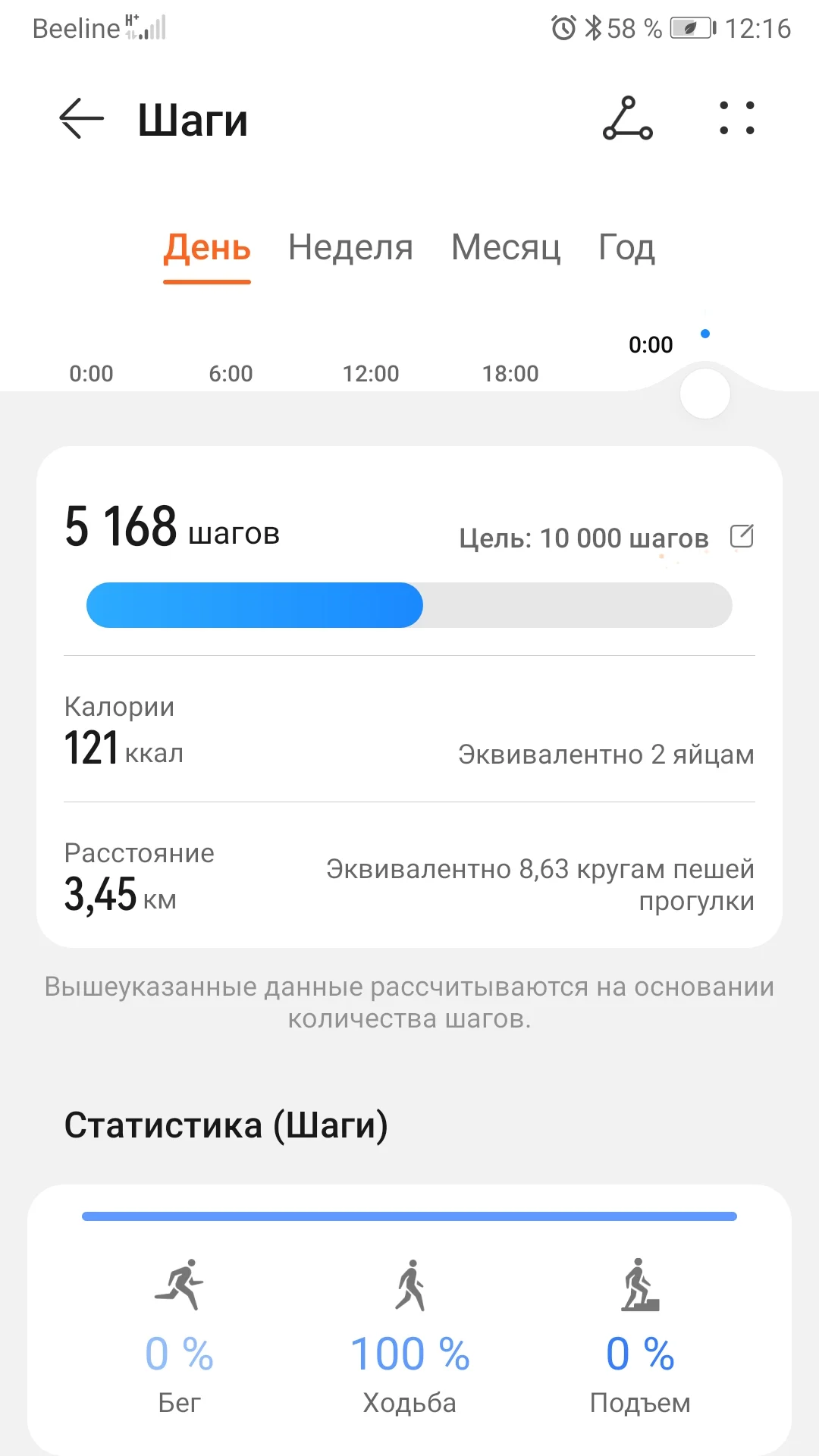Go back from the Шаги screen
The image size is (819, 1456).
81,119
